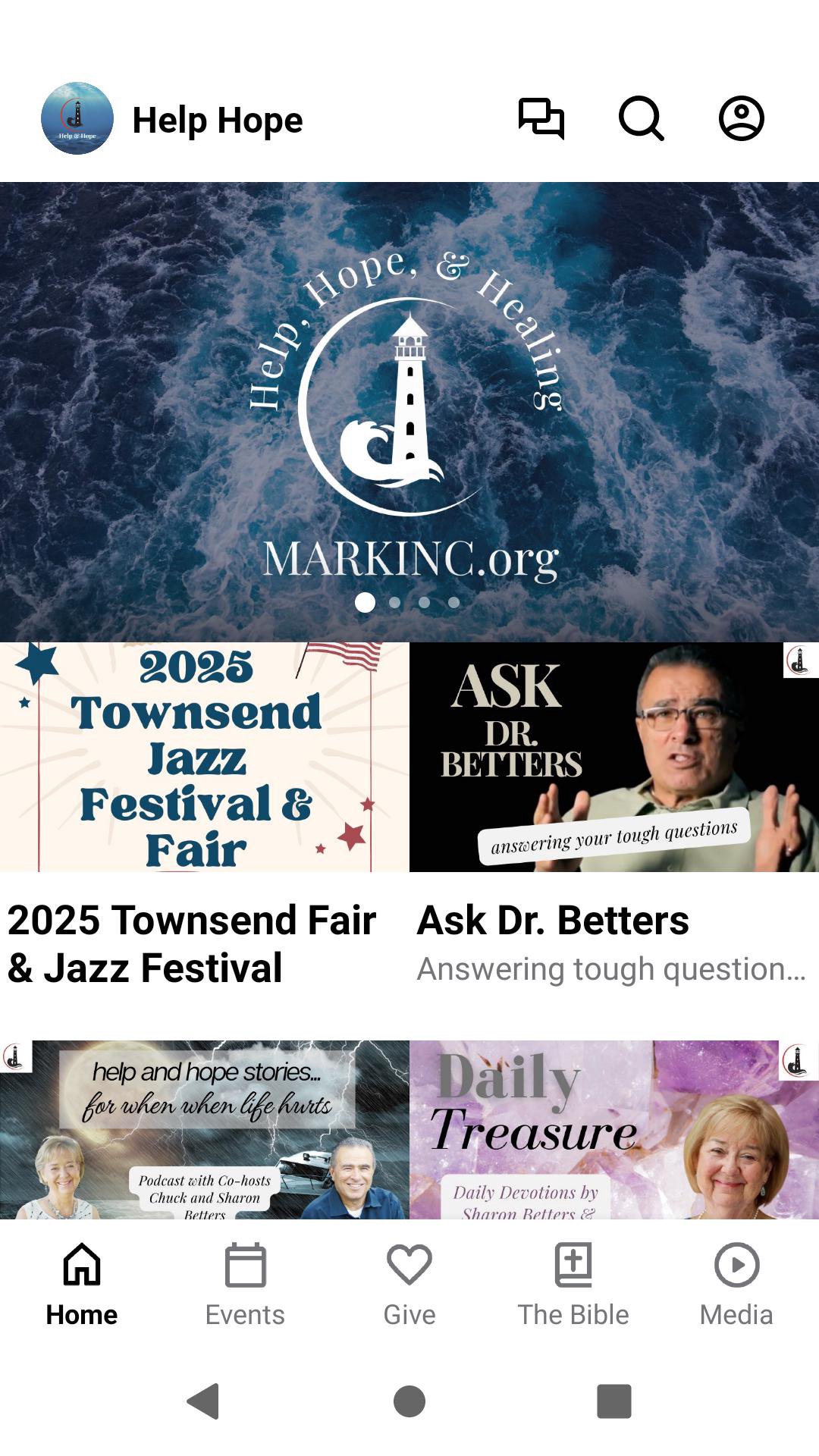Go back using the system back button

pyautogui.click(x=203, y=1401)
